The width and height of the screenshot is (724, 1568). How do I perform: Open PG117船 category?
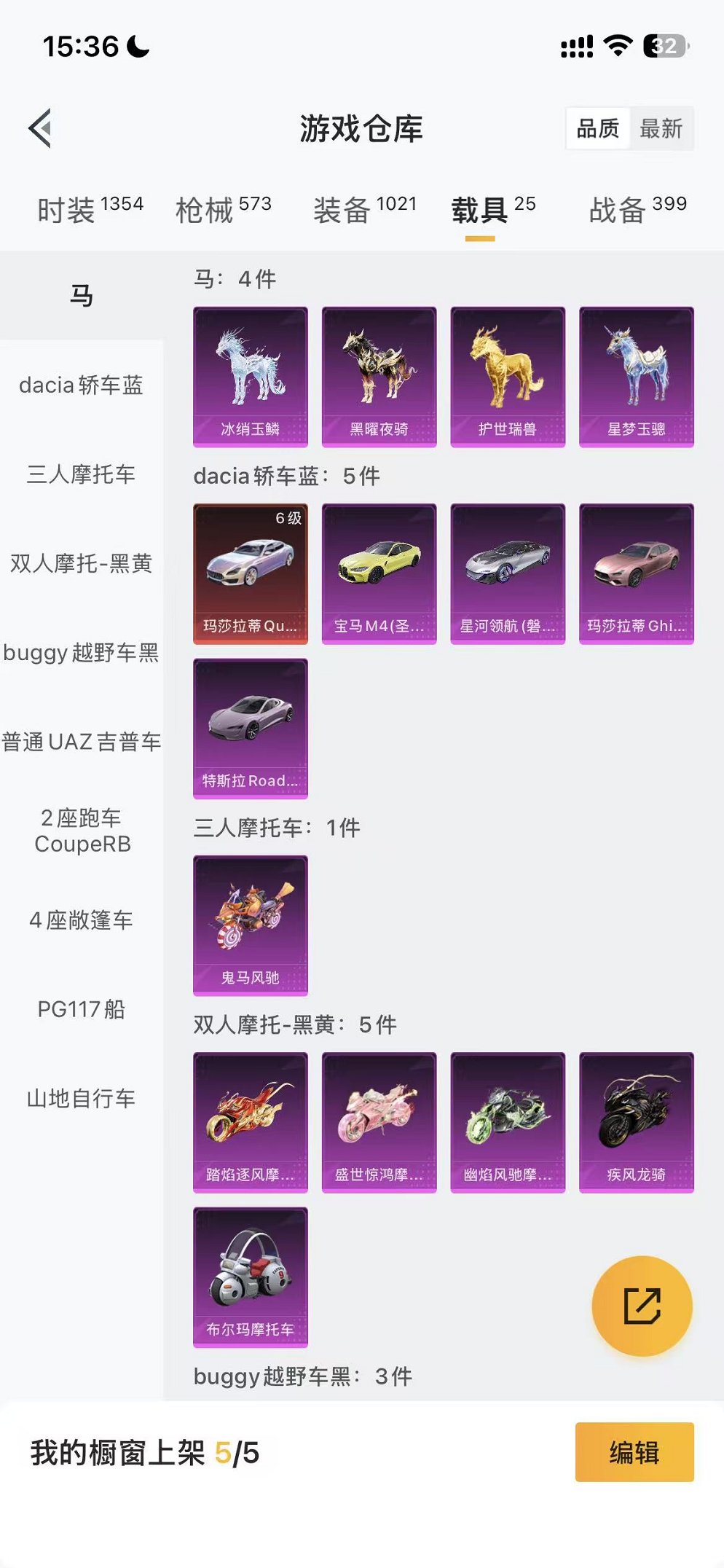81,1009
